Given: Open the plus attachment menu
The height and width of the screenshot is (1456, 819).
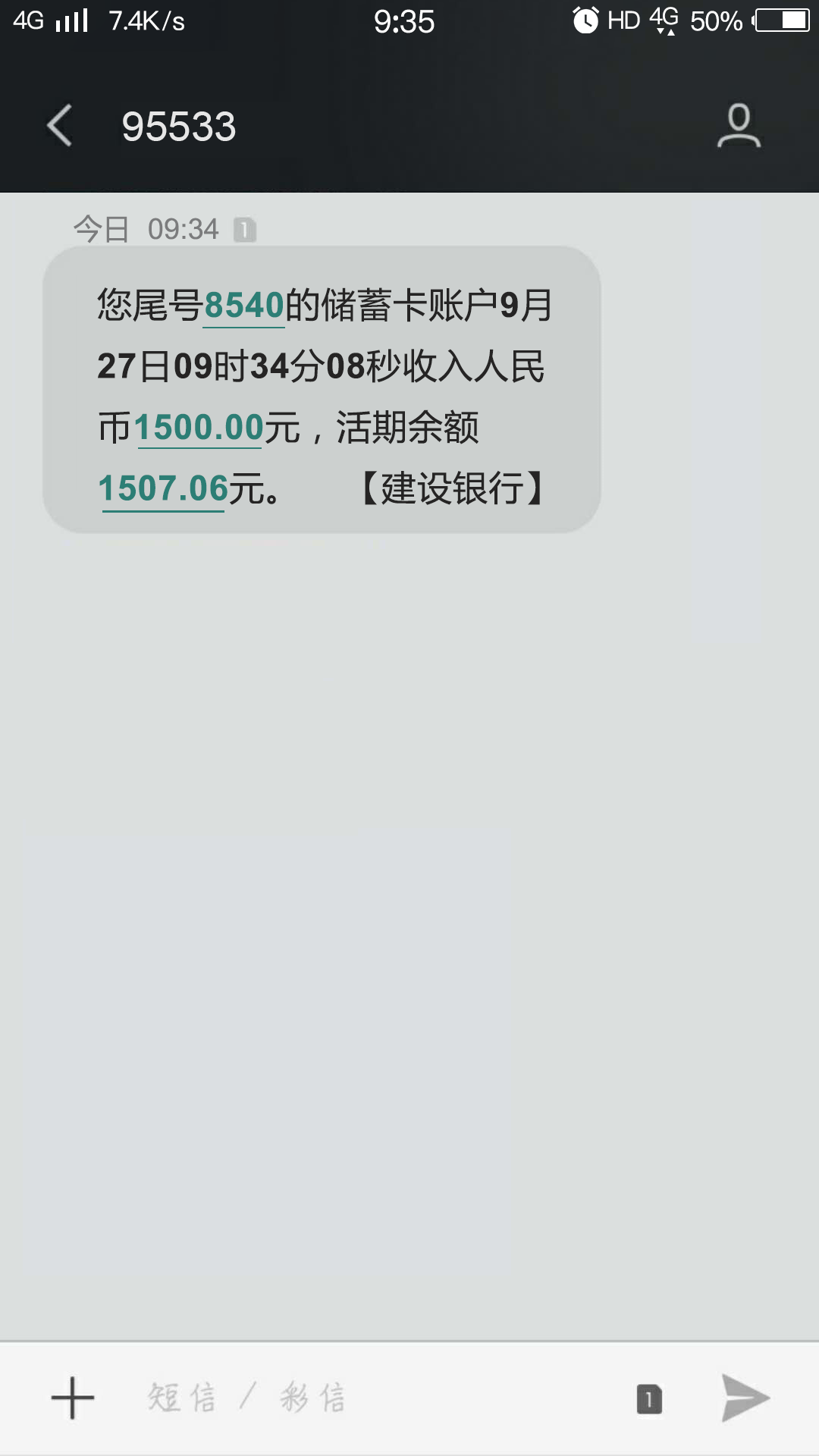Looking at the screenshot, I should click(x=73, y=1398).
